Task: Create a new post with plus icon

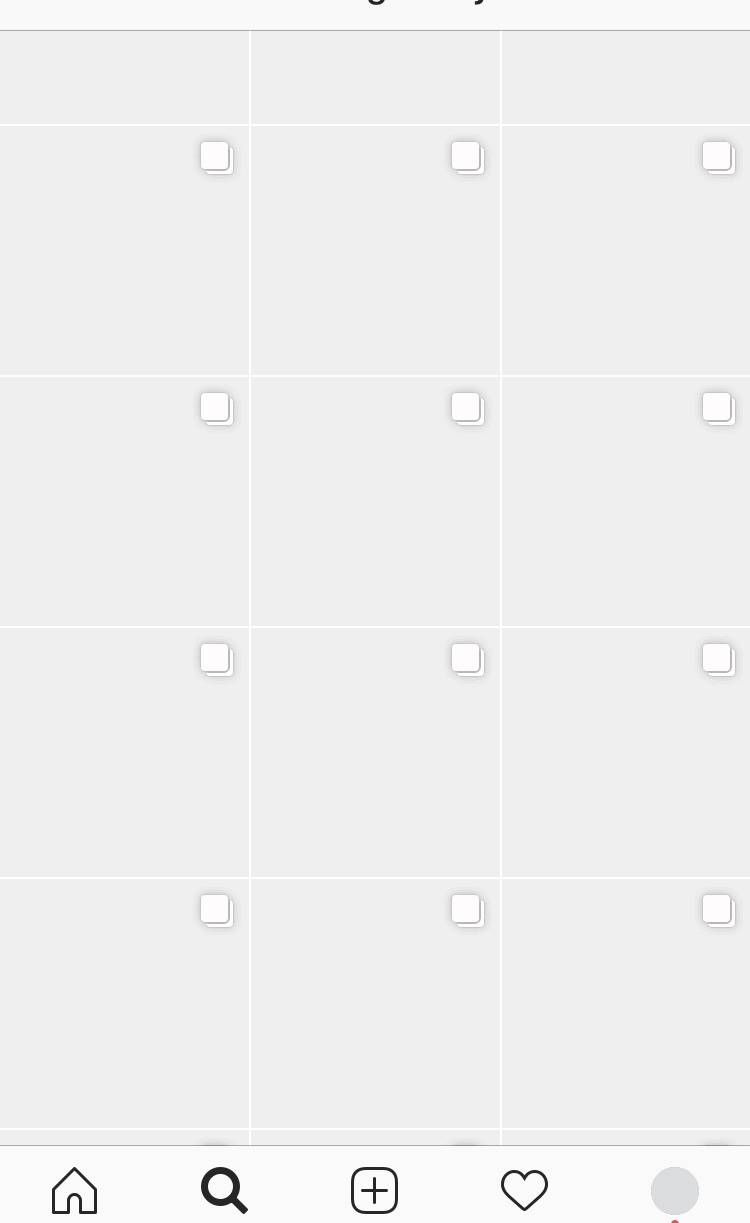Action: pos(375,1190)
